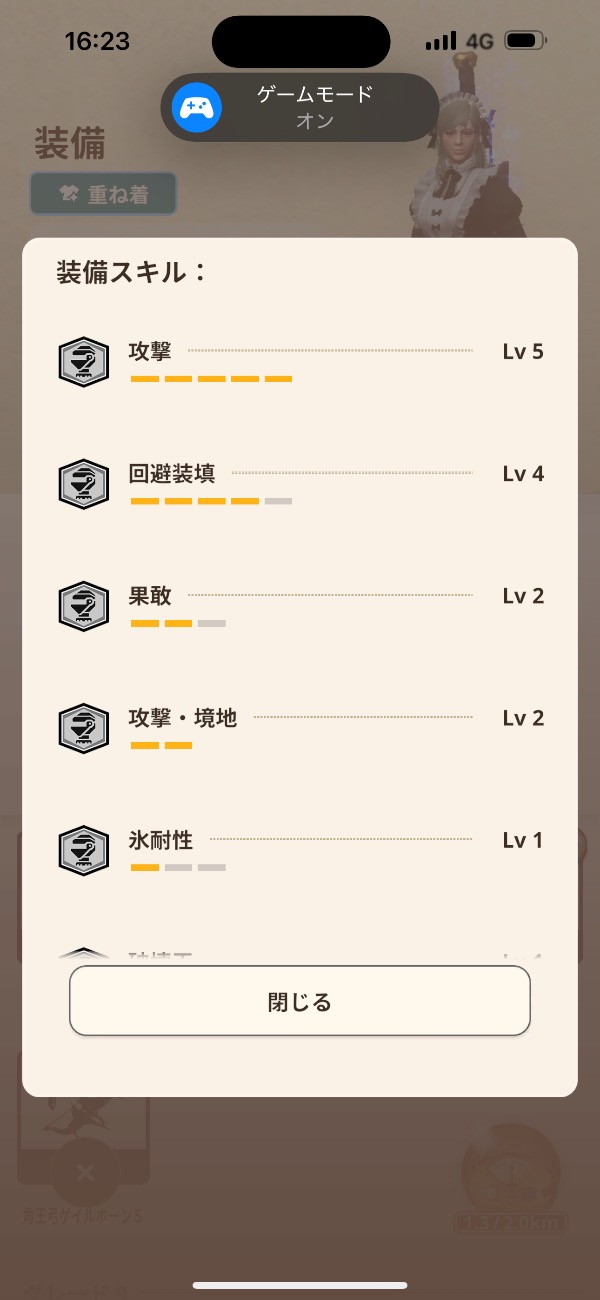Select the 攻撃・境地 skill row
This screenshot has height=1300, width=600.
(x=300, y=727)
